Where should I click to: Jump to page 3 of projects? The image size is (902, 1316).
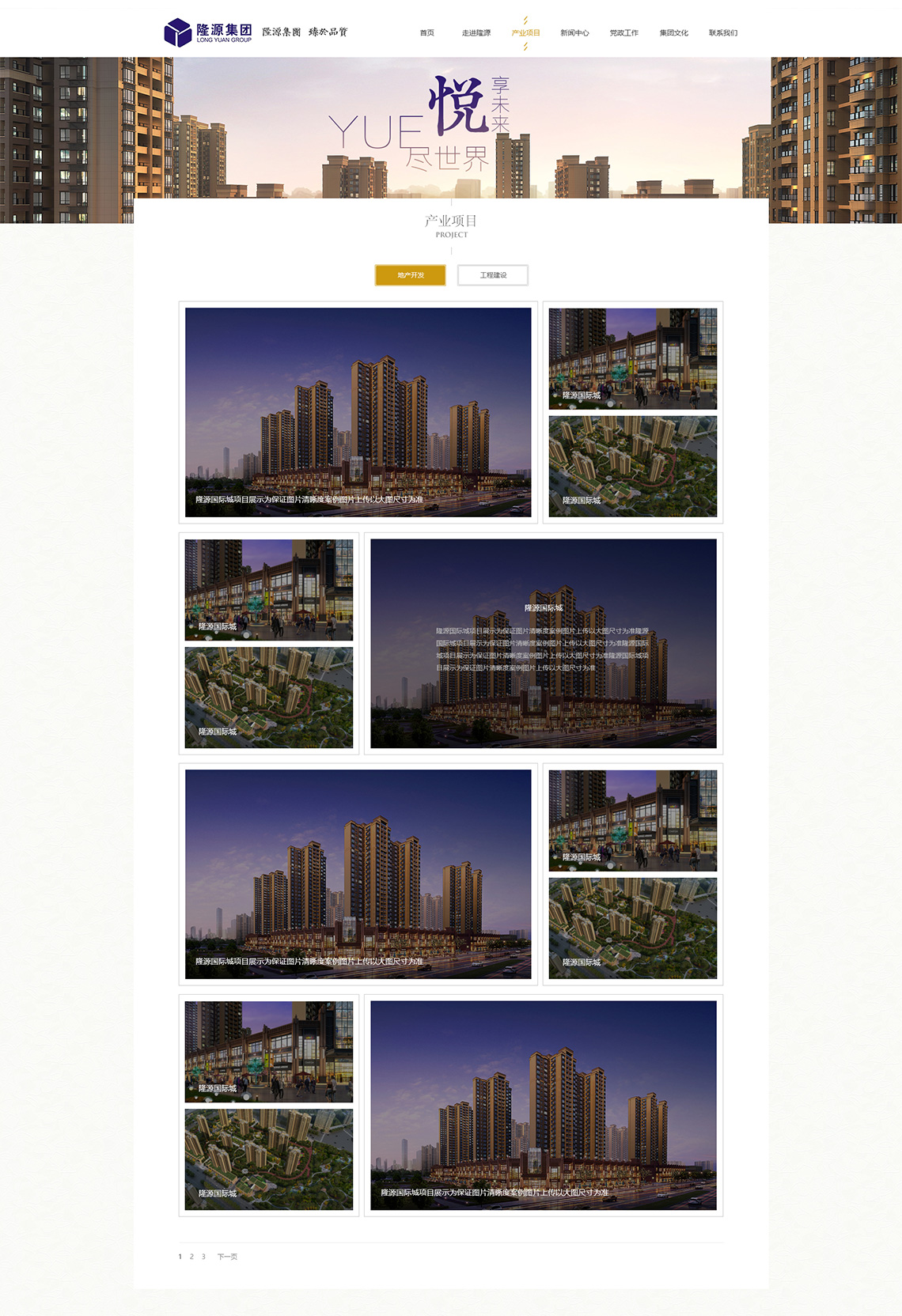click(203, 1257)
